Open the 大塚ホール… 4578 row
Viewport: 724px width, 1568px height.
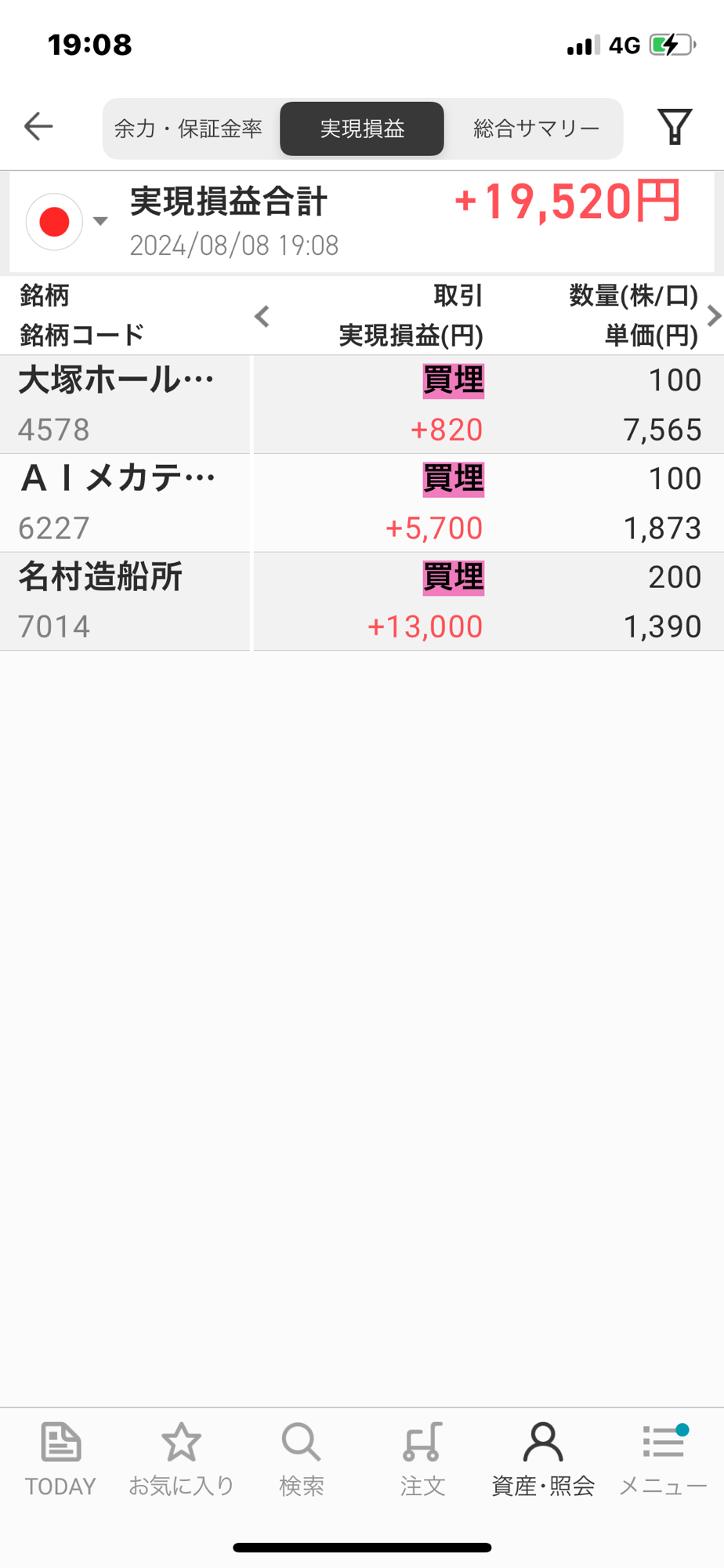pos(362,405)
